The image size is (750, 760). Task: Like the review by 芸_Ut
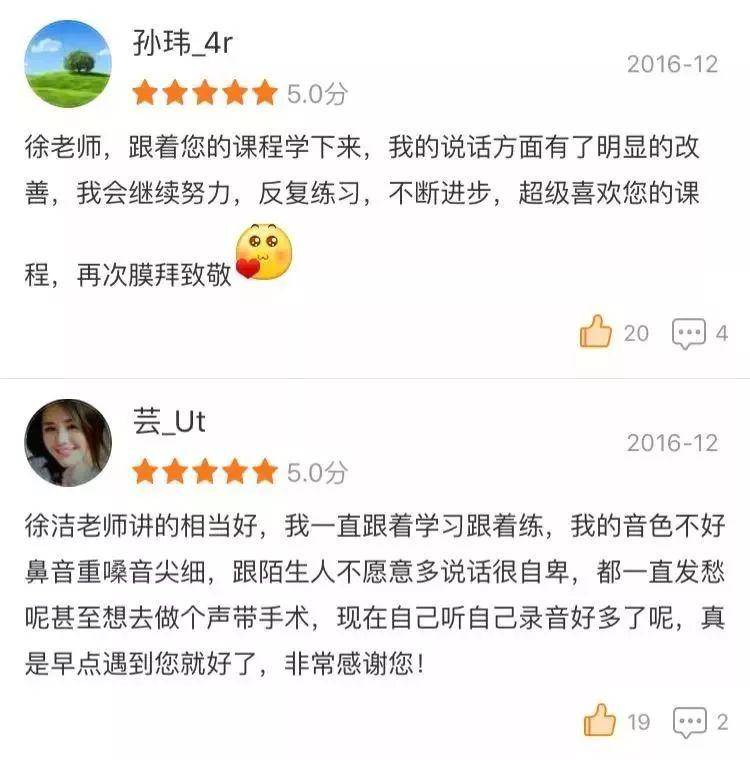pyautogui.click(x=599, y=720)
